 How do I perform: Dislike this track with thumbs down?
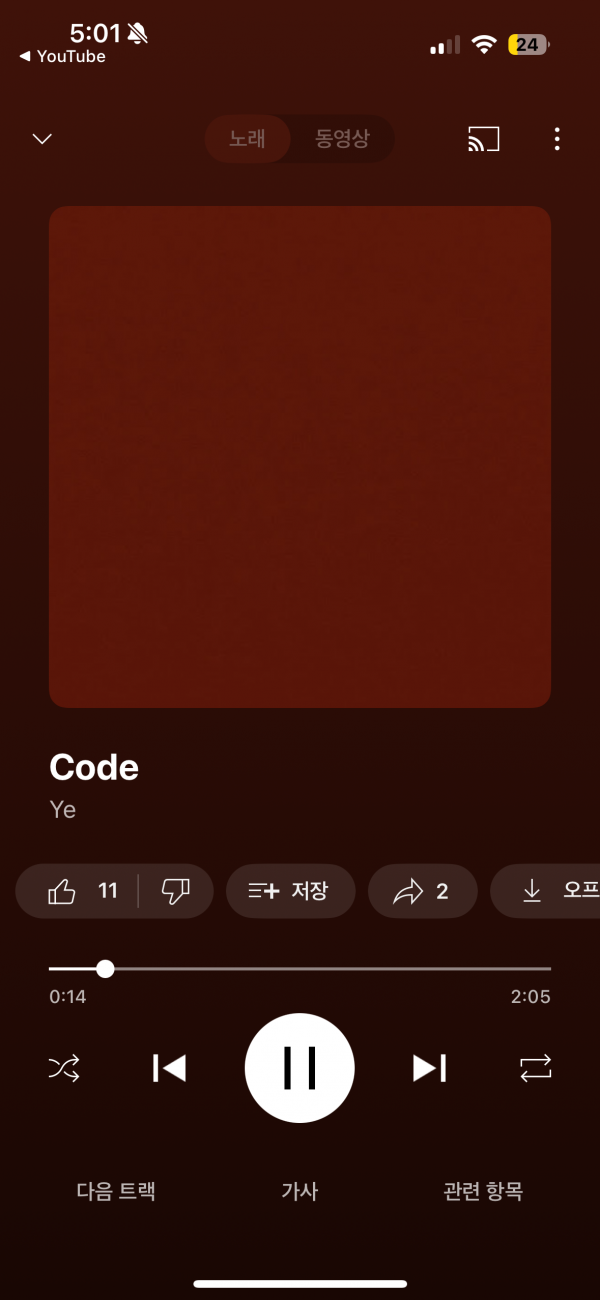[x=175, y=891]
